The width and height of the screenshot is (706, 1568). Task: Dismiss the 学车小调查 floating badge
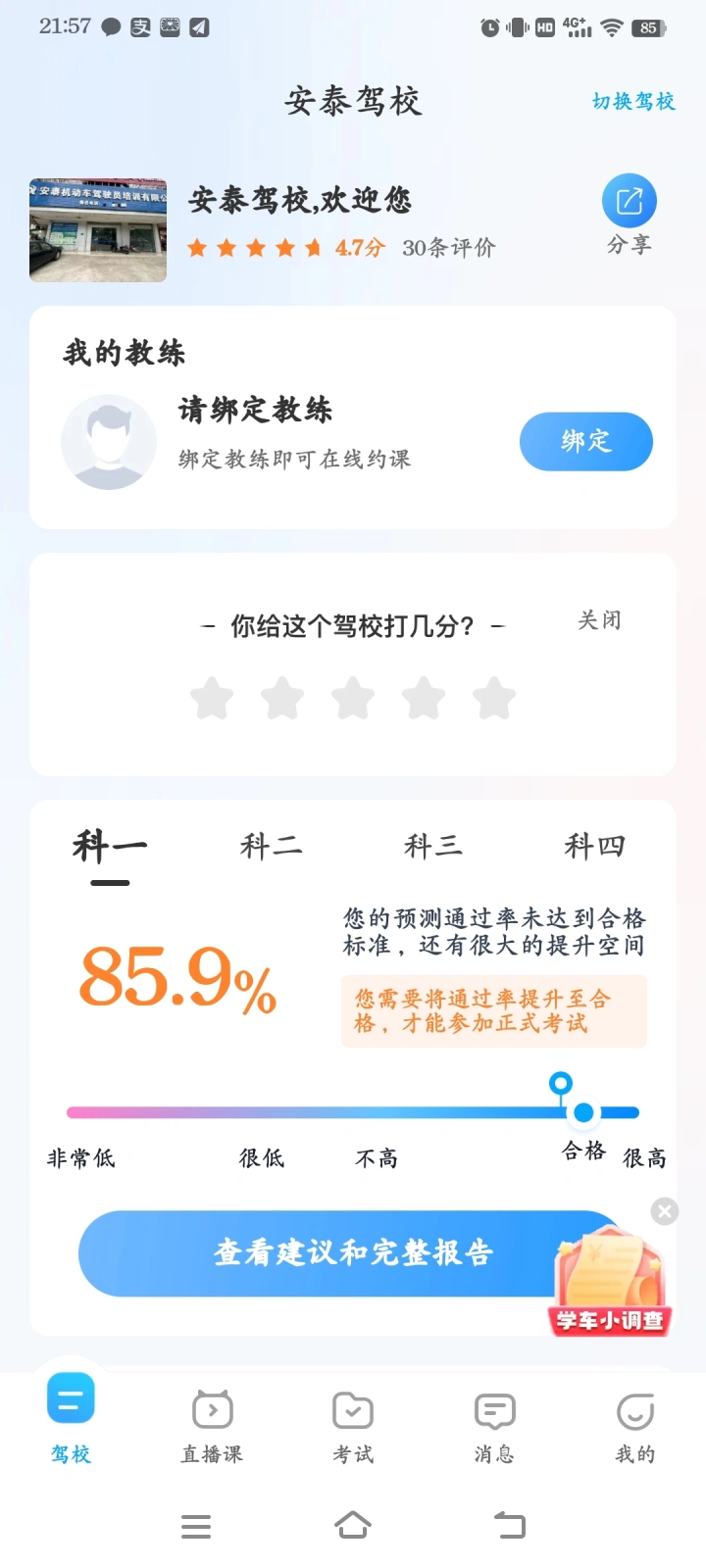tap(665, 1212)
